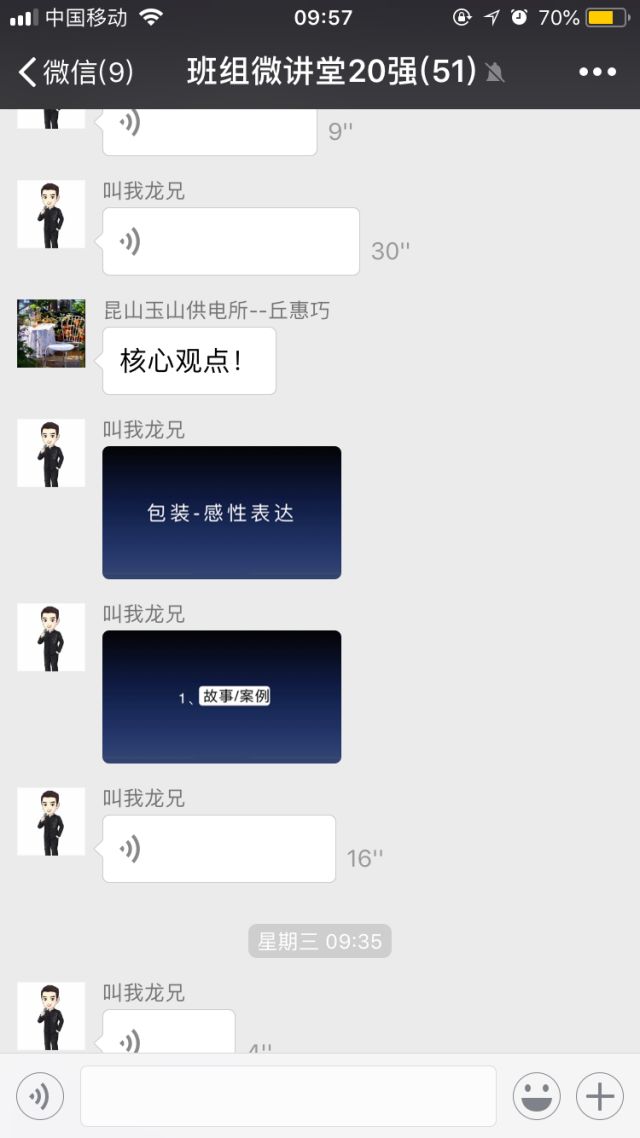Go back to the 微信 chat list
Image resolution: width=640 pixels, height=1138 pixels.
[75, 72]
